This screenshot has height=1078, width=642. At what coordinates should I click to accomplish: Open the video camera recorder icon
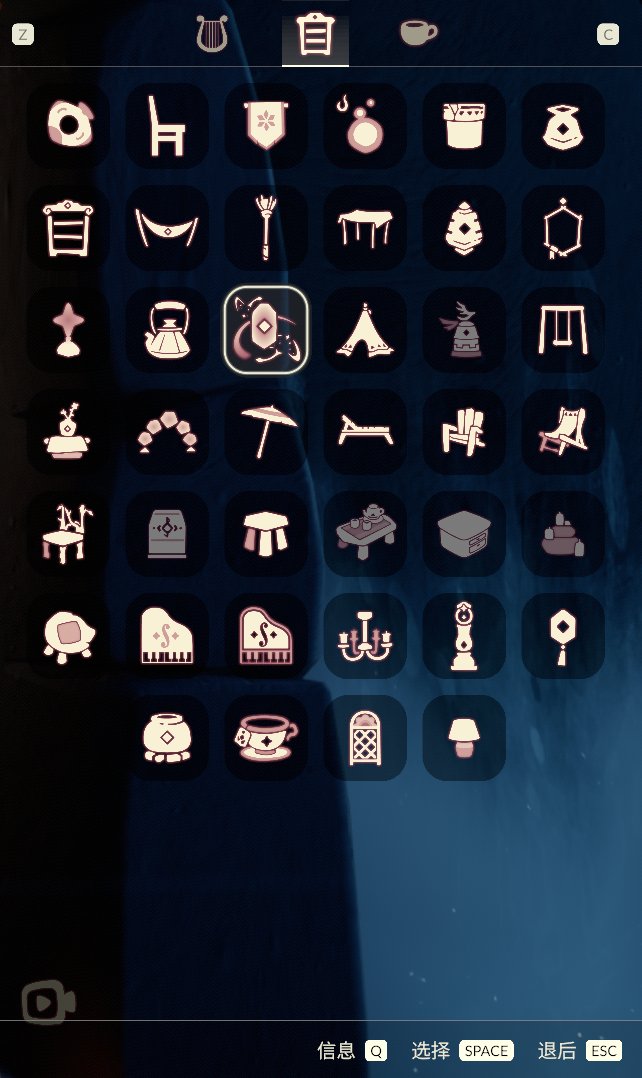tap(49, 1002)
